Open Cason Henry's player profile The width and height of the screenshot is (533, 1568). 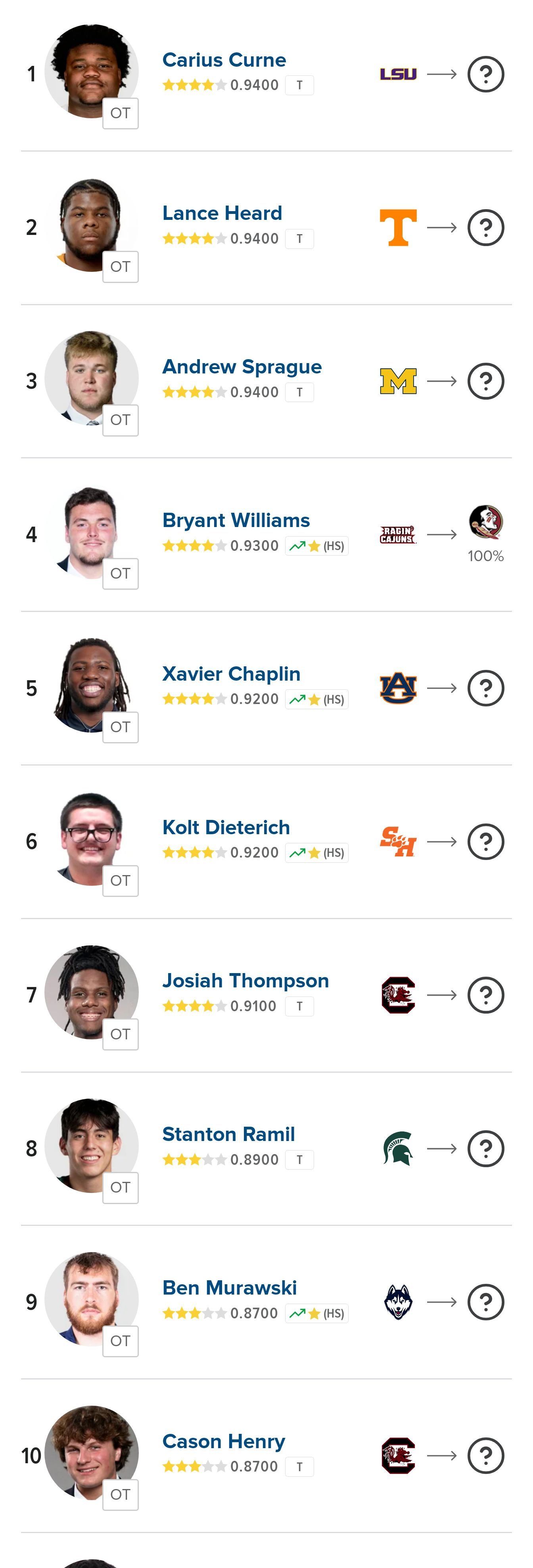[223, 1441]
